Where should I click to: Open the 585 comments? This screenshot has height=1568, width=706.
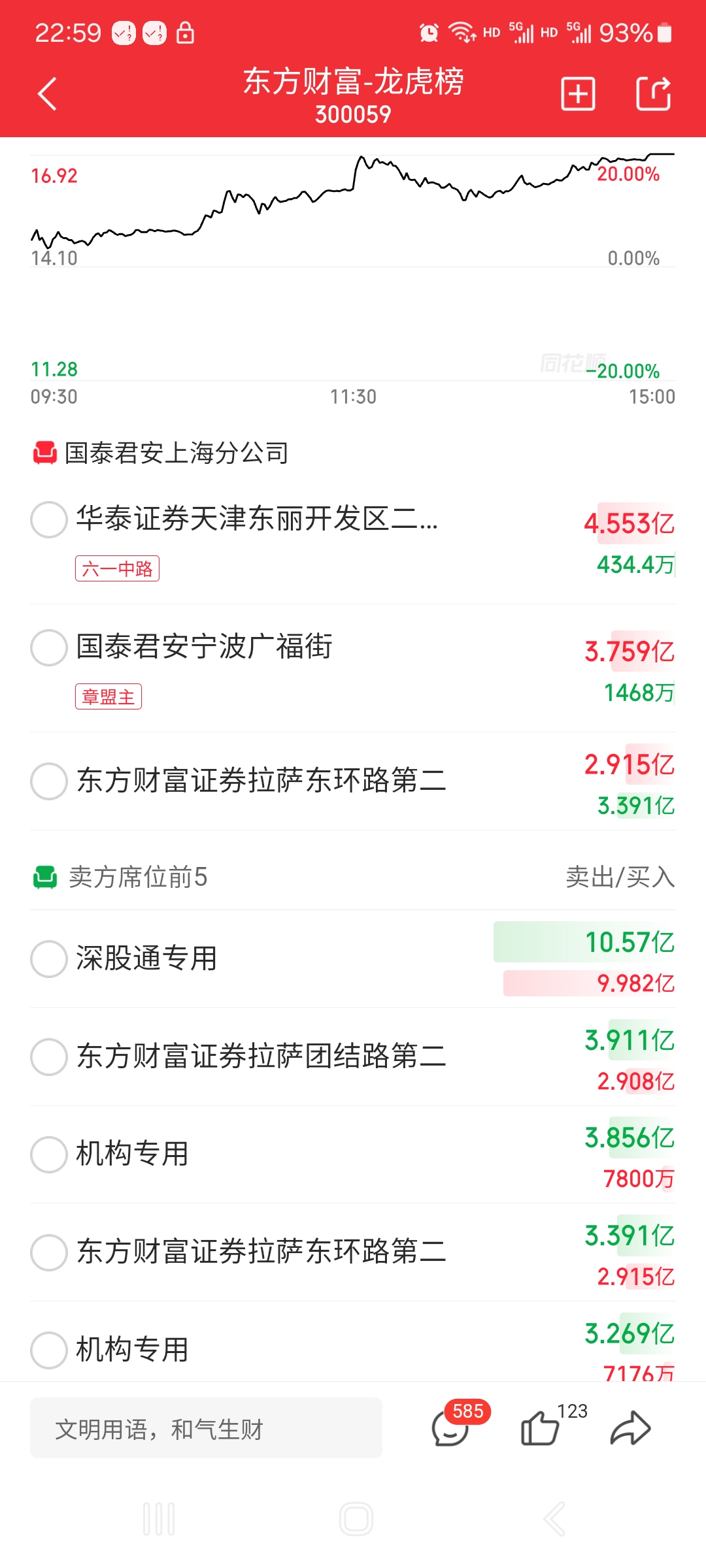451,1428
